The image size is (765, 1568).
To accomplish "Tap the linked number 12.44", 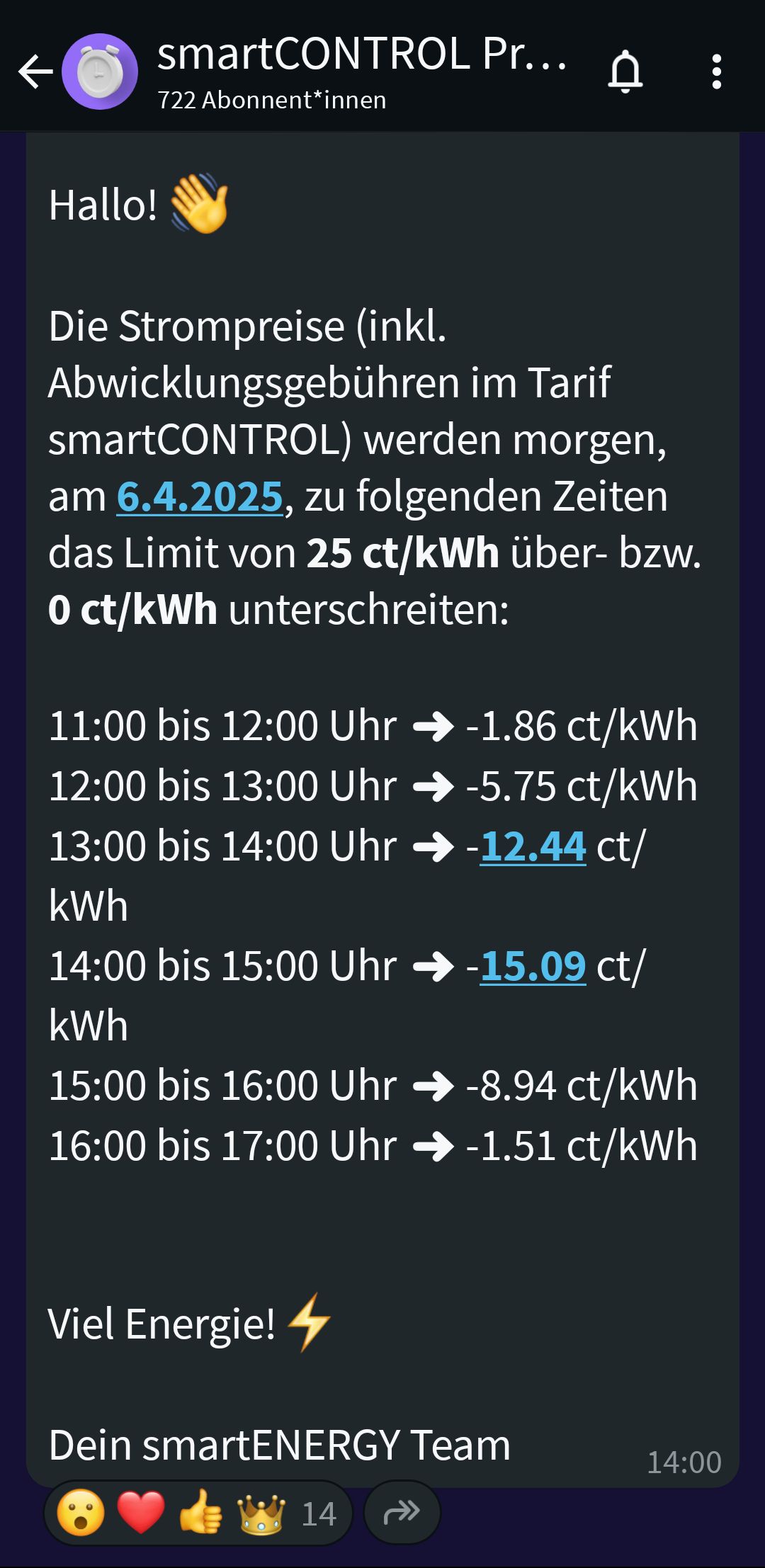I will pos(533,846).
